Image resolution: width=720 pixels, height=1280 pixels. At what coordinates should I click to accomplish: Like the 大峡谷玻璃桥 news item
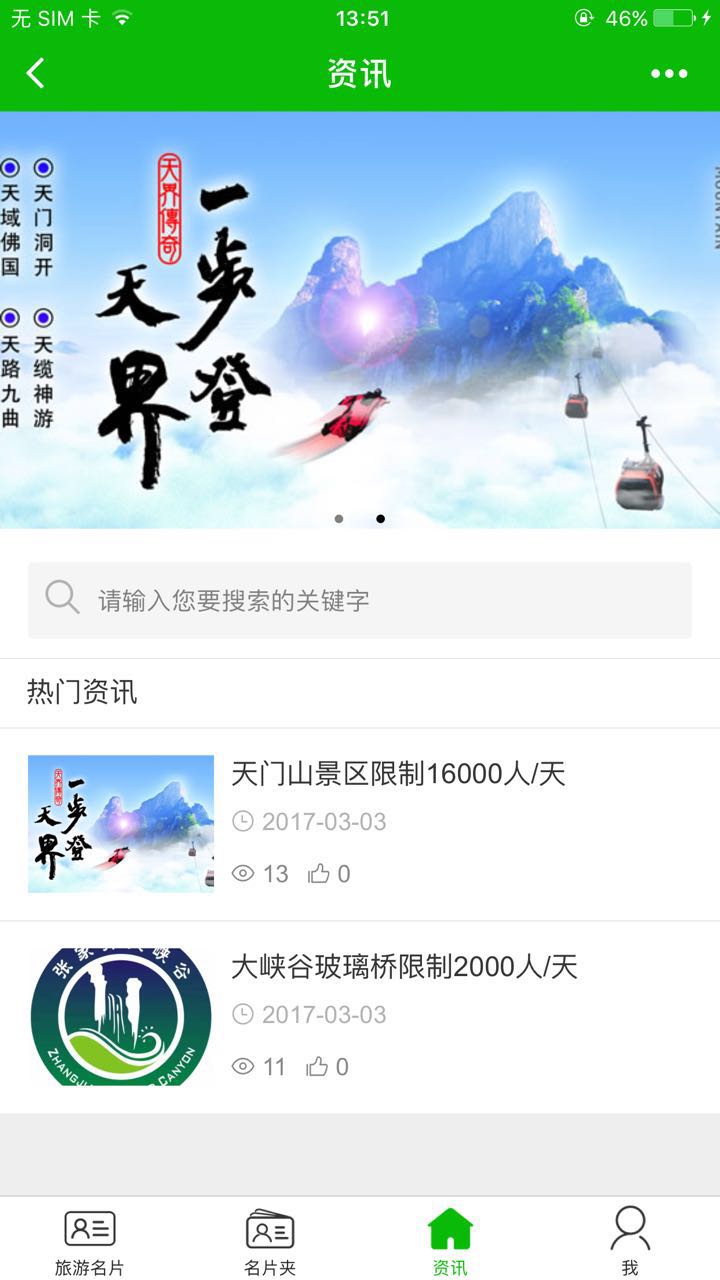pos(319,1067)
